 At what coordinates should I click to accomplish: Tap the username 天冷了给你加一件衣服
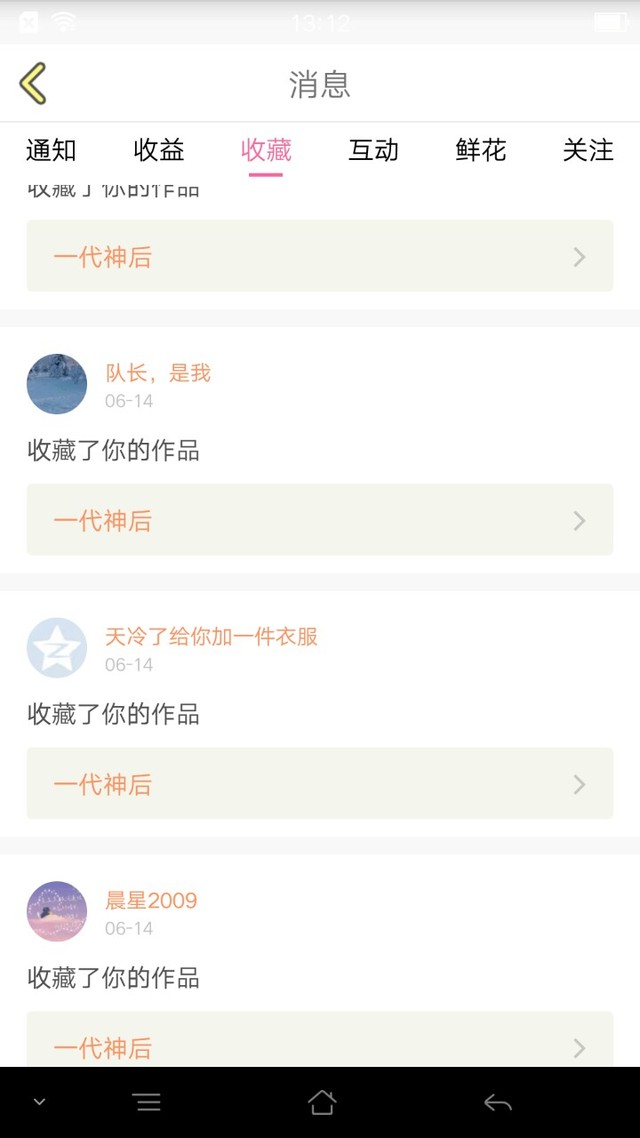(211, 636)
